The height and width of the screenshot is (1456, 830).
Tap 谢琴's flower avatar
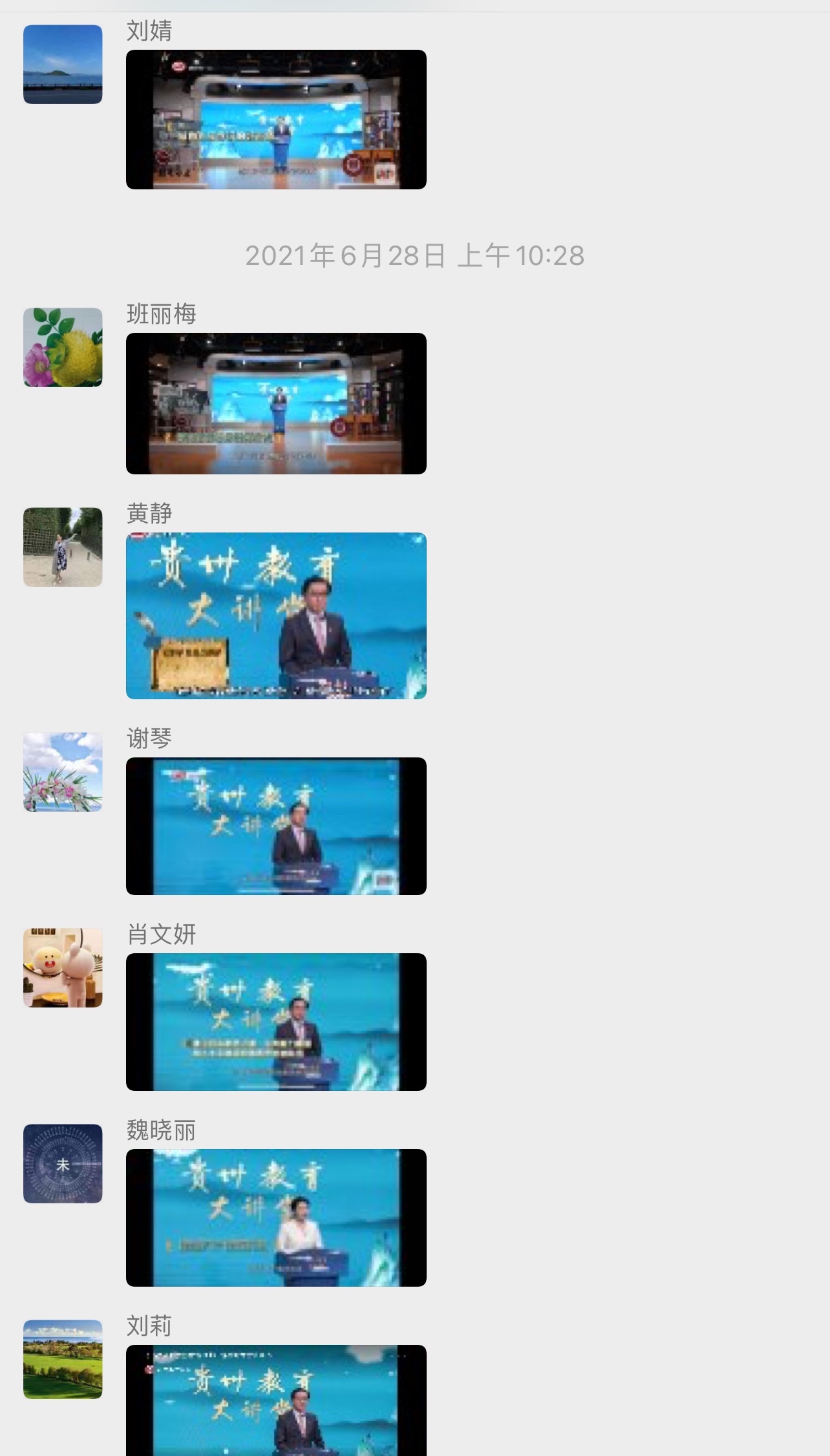(x=63, y=772)
